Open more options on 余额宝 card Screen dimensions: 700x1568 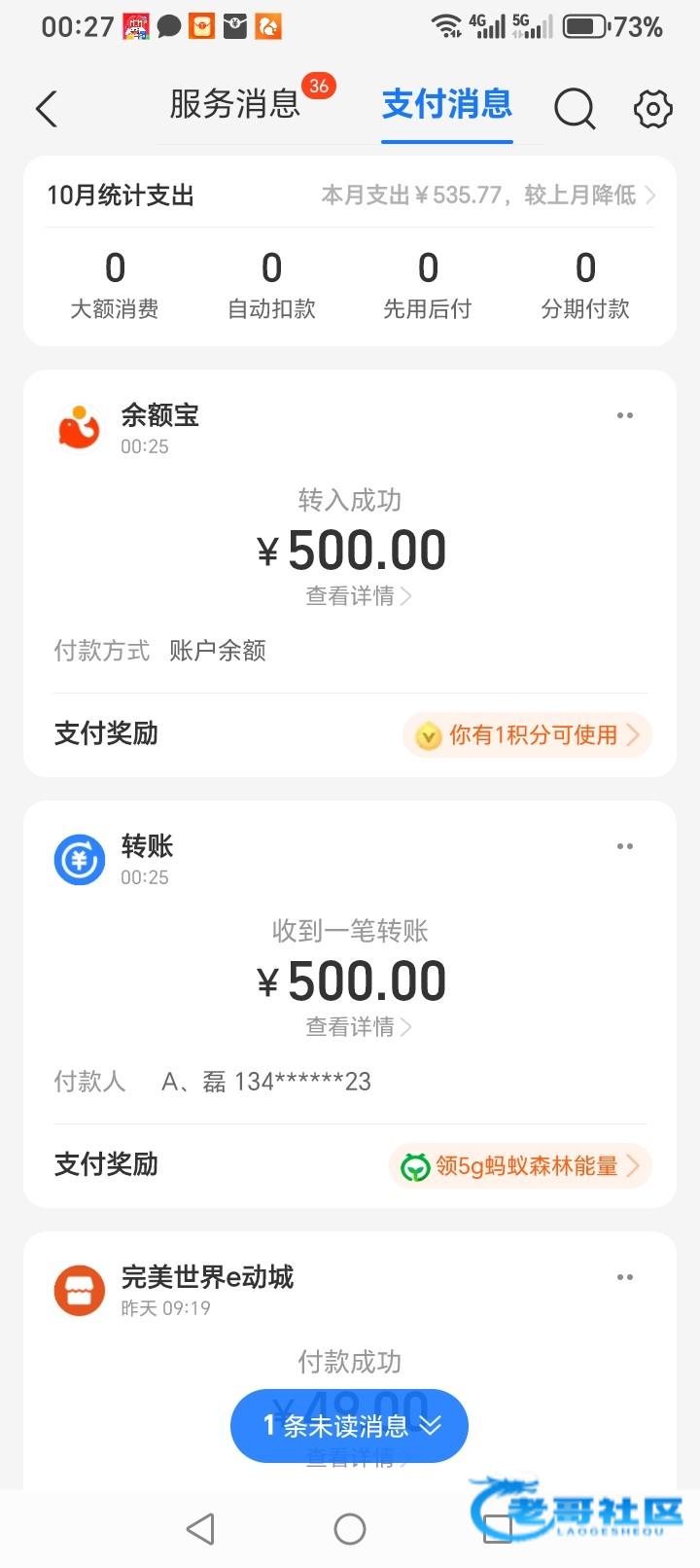coord(625,415)
